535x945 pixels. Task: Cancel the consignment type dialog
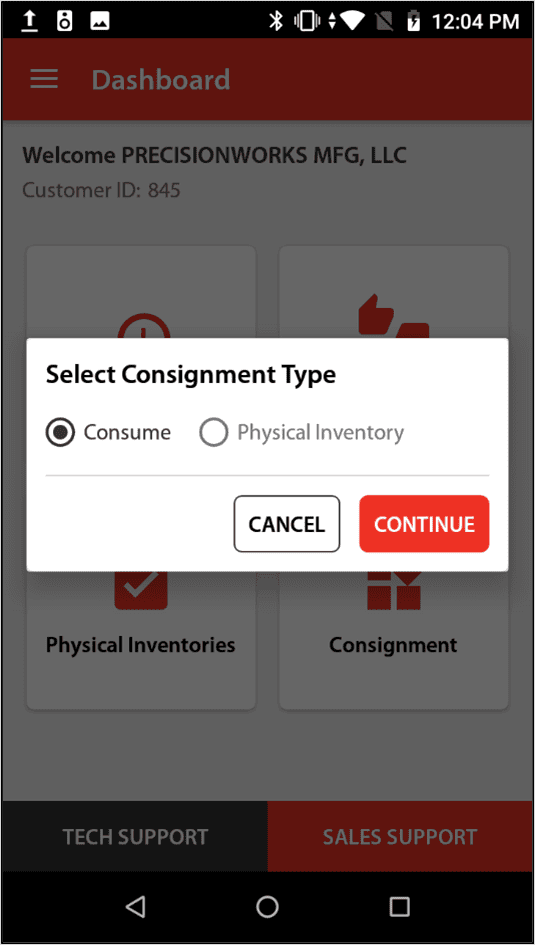tap(287, 524)
